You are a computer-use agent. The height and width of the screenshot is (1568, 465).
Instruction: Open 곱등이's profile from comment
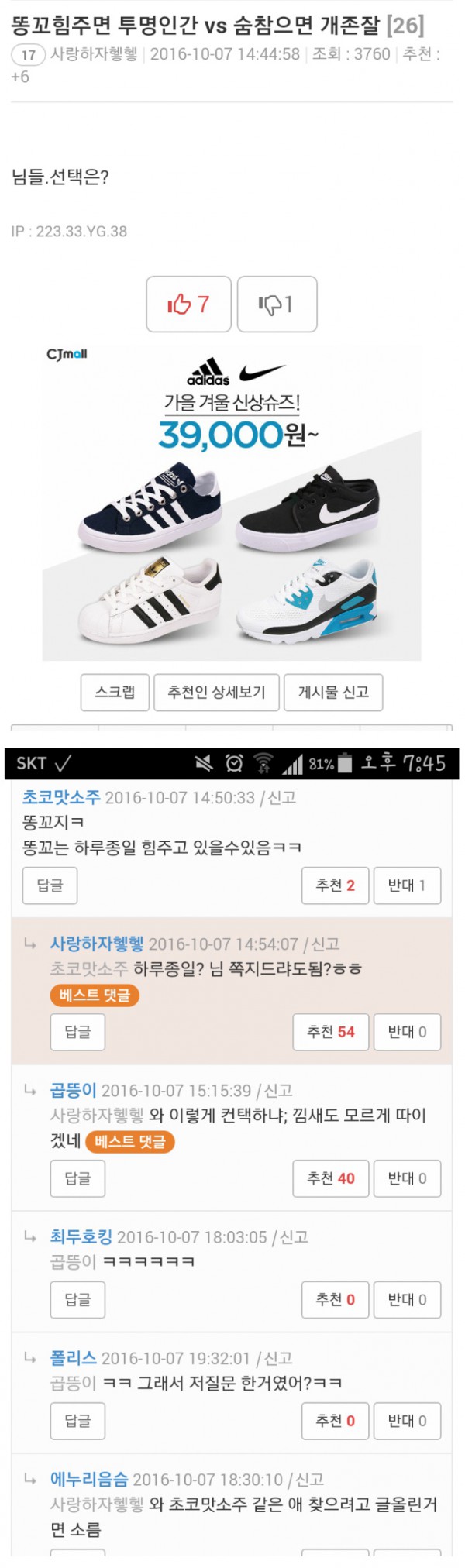73,1090
